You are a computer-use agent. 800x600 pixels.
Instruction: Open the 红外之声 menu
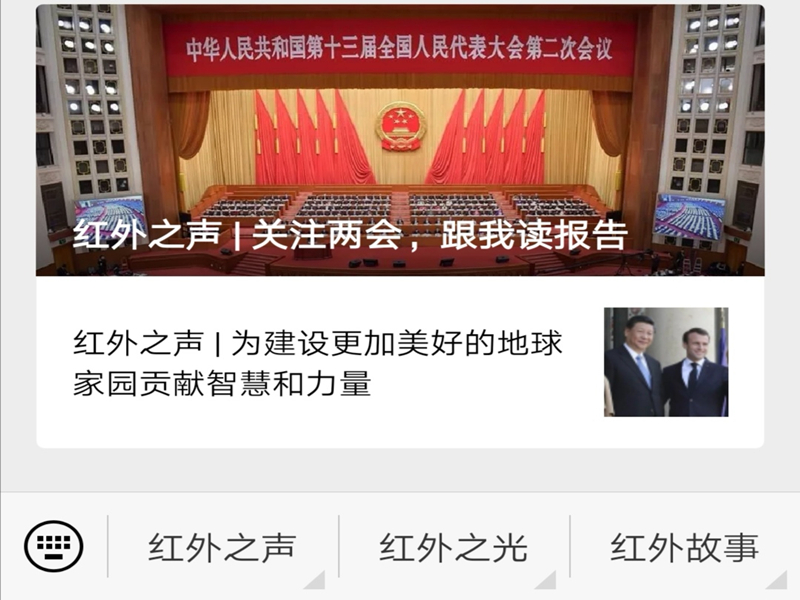[222, 547]
